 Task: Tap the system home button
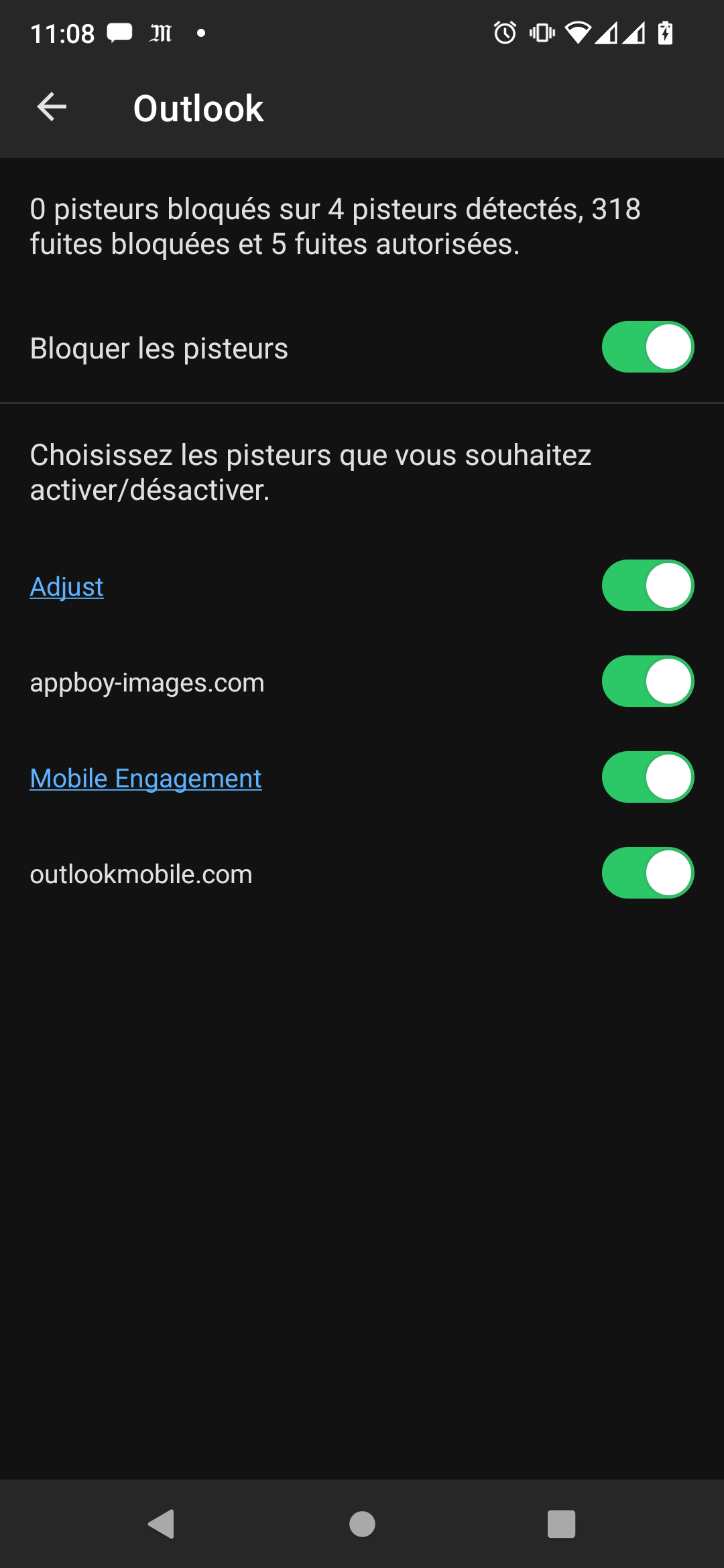pos(362,1524)
